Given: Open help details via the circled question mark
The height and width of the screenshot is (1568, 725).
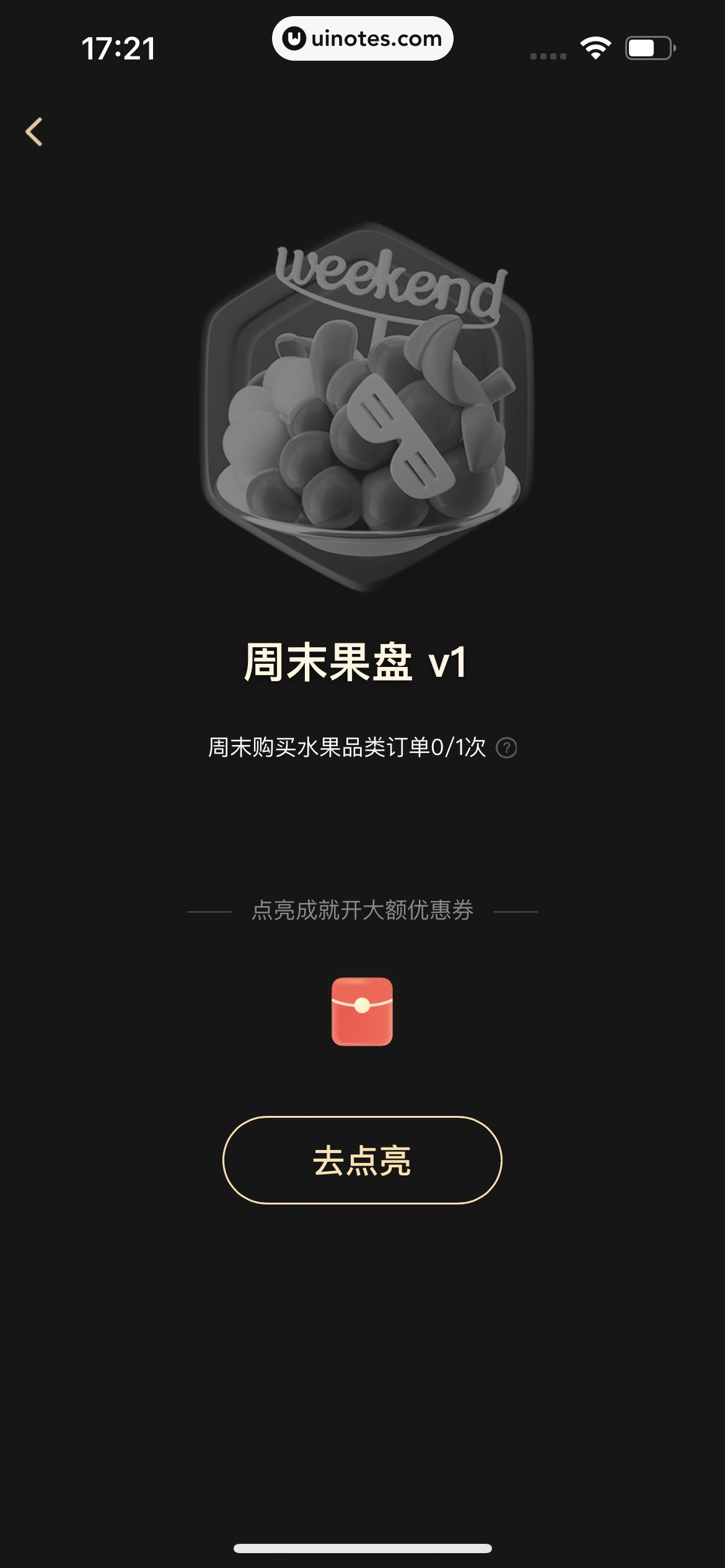Looking at the screenshot, I should 507,748.
